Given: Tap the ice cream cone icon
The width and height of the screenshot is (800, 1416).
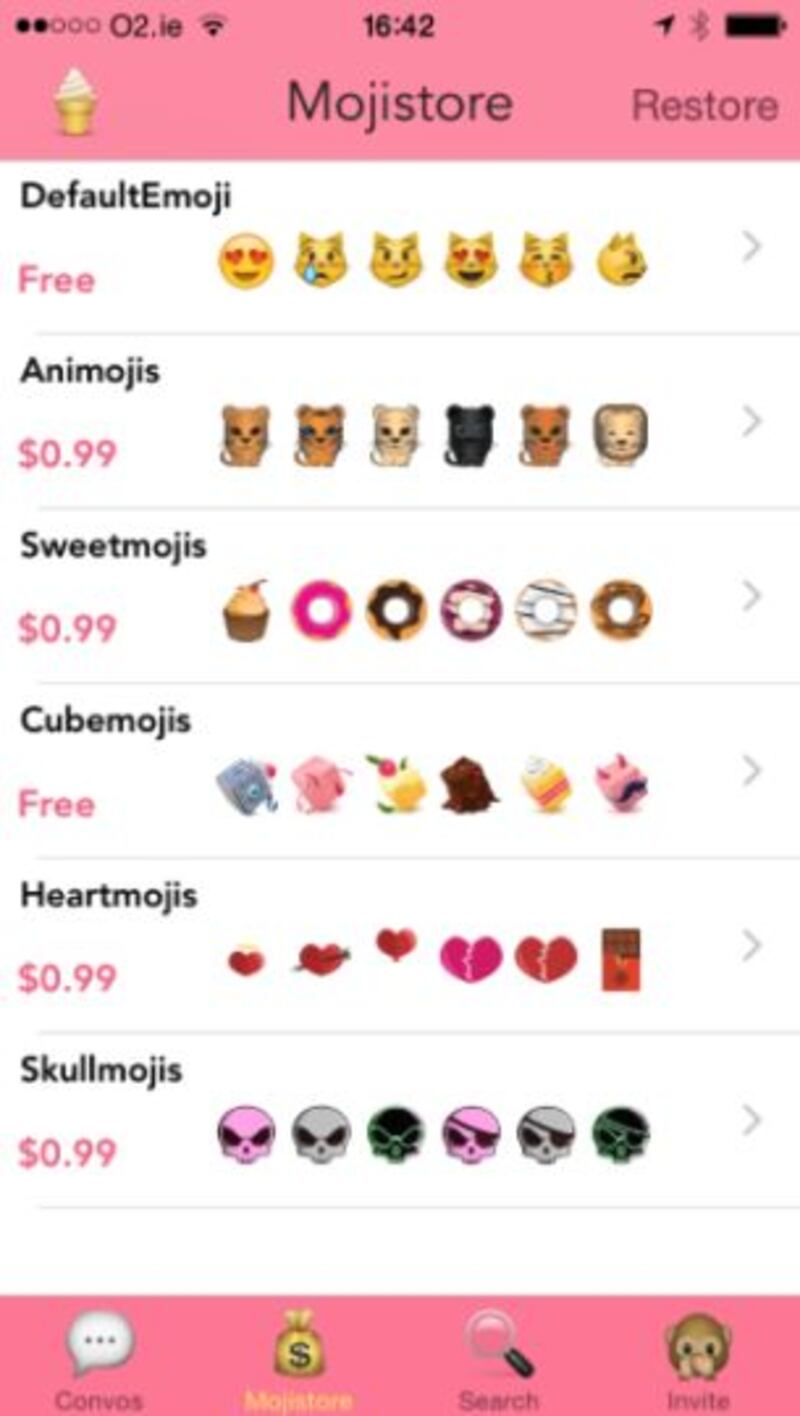Looking at the screenshot, I should coord(72,102).
